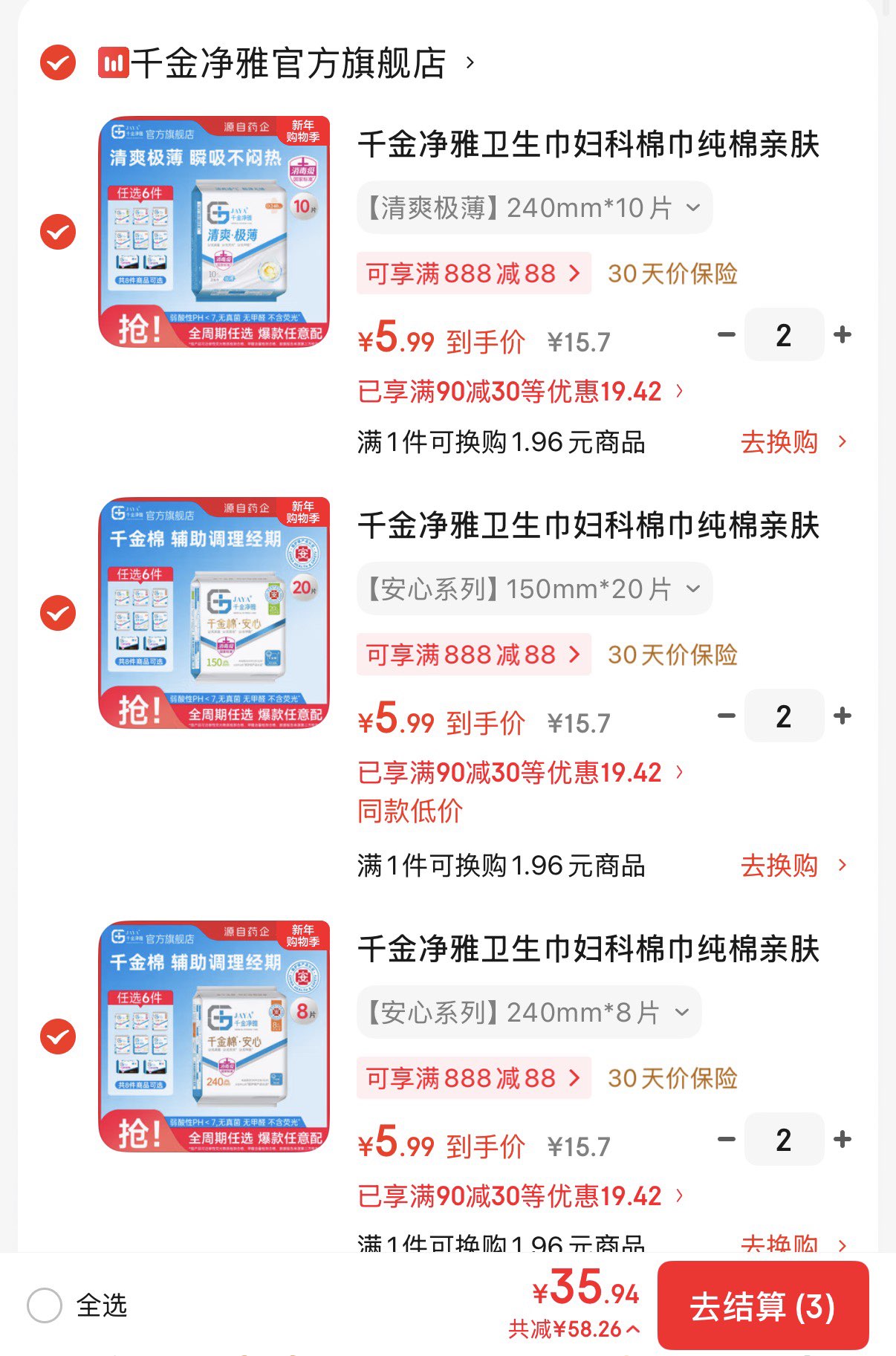Decrease quantity of 安心系列 240mm*8片
The width and height of the screenshot is (896, 1356).
pyautogui.click(x=726, y=1139)
